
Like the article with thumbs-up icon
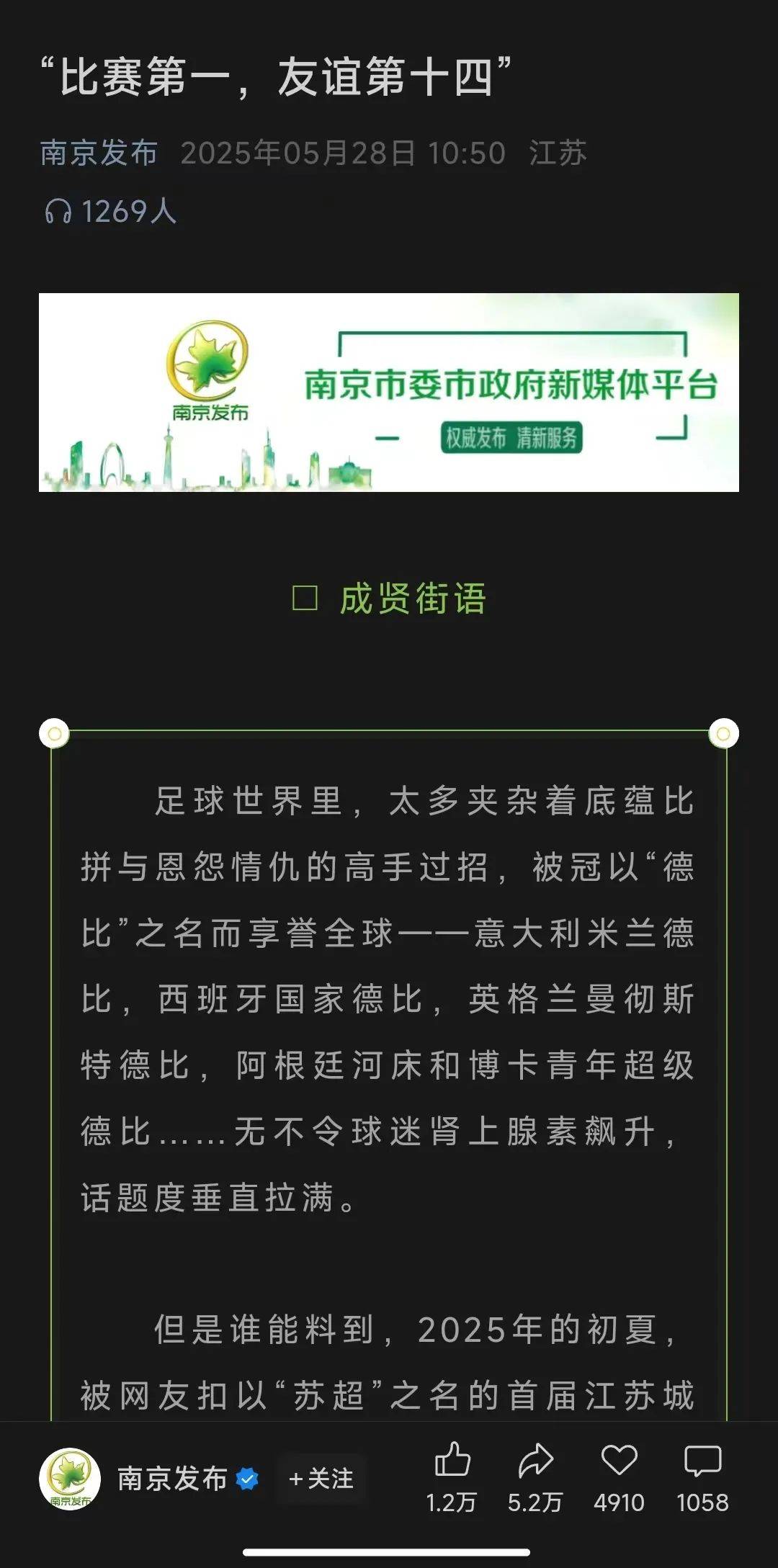pos(452,1461)
